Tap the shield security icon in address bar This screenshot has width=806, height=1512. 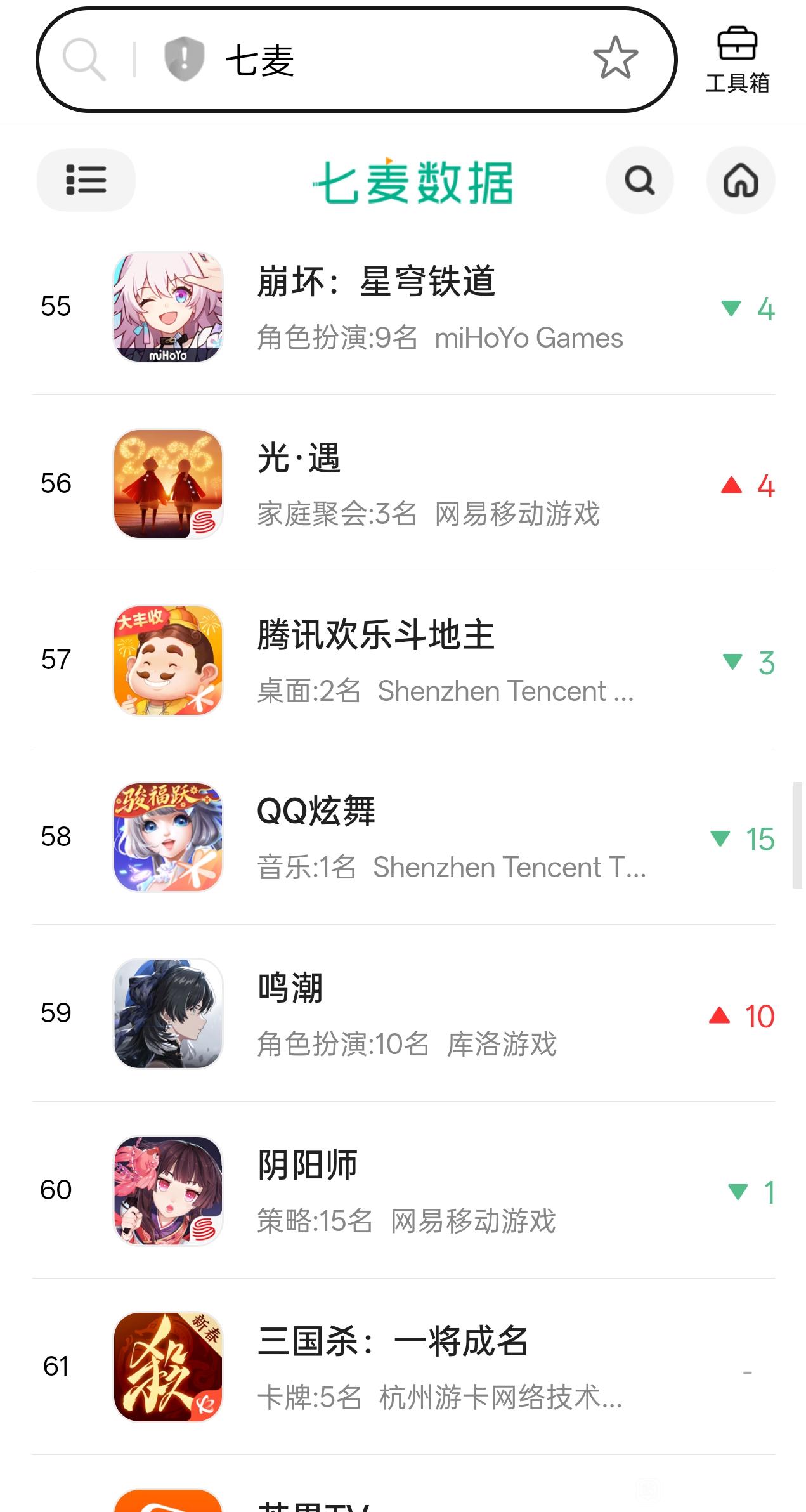tap(184, 60)
